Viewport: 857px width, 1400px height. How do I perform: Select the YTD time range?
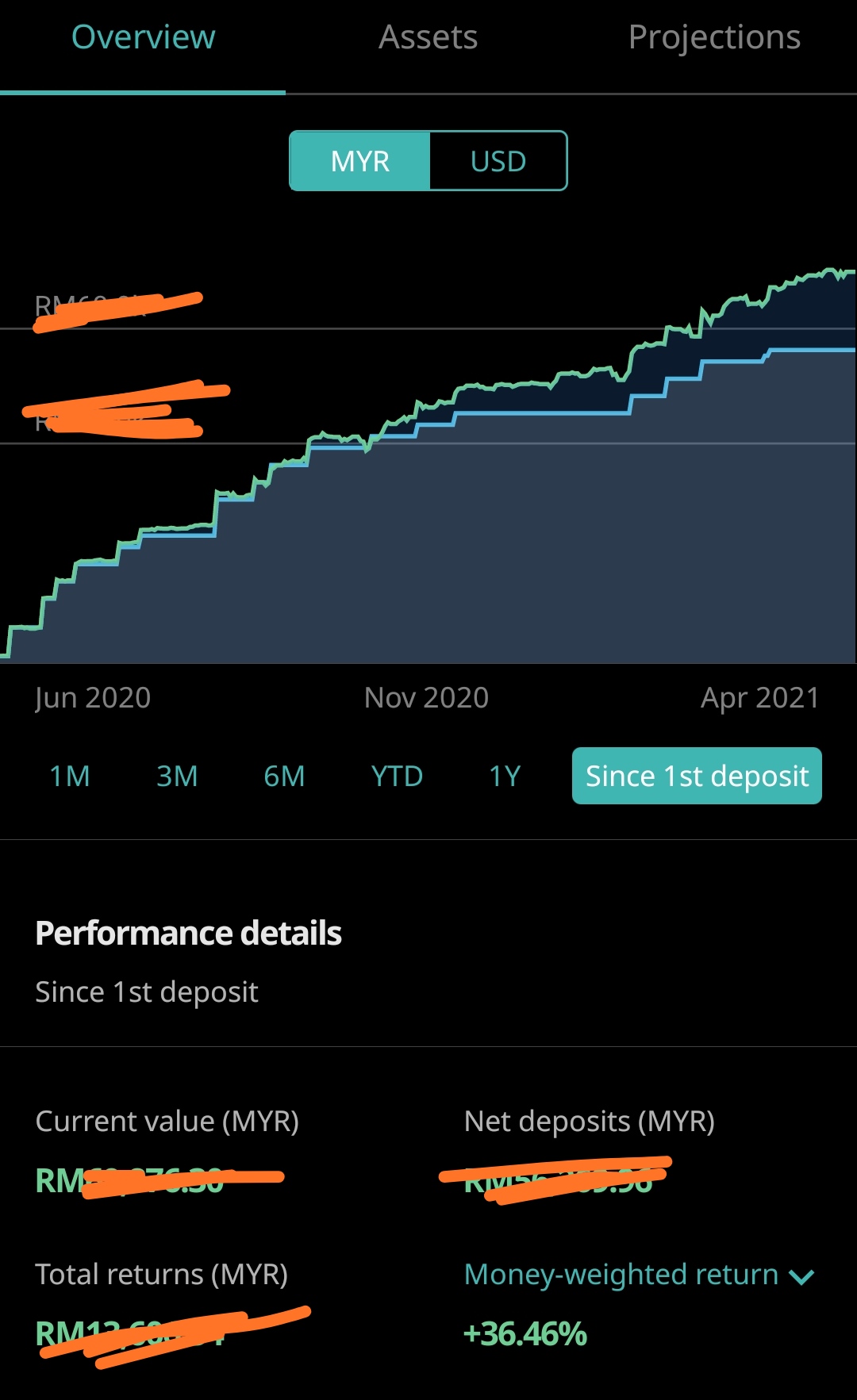397,776
